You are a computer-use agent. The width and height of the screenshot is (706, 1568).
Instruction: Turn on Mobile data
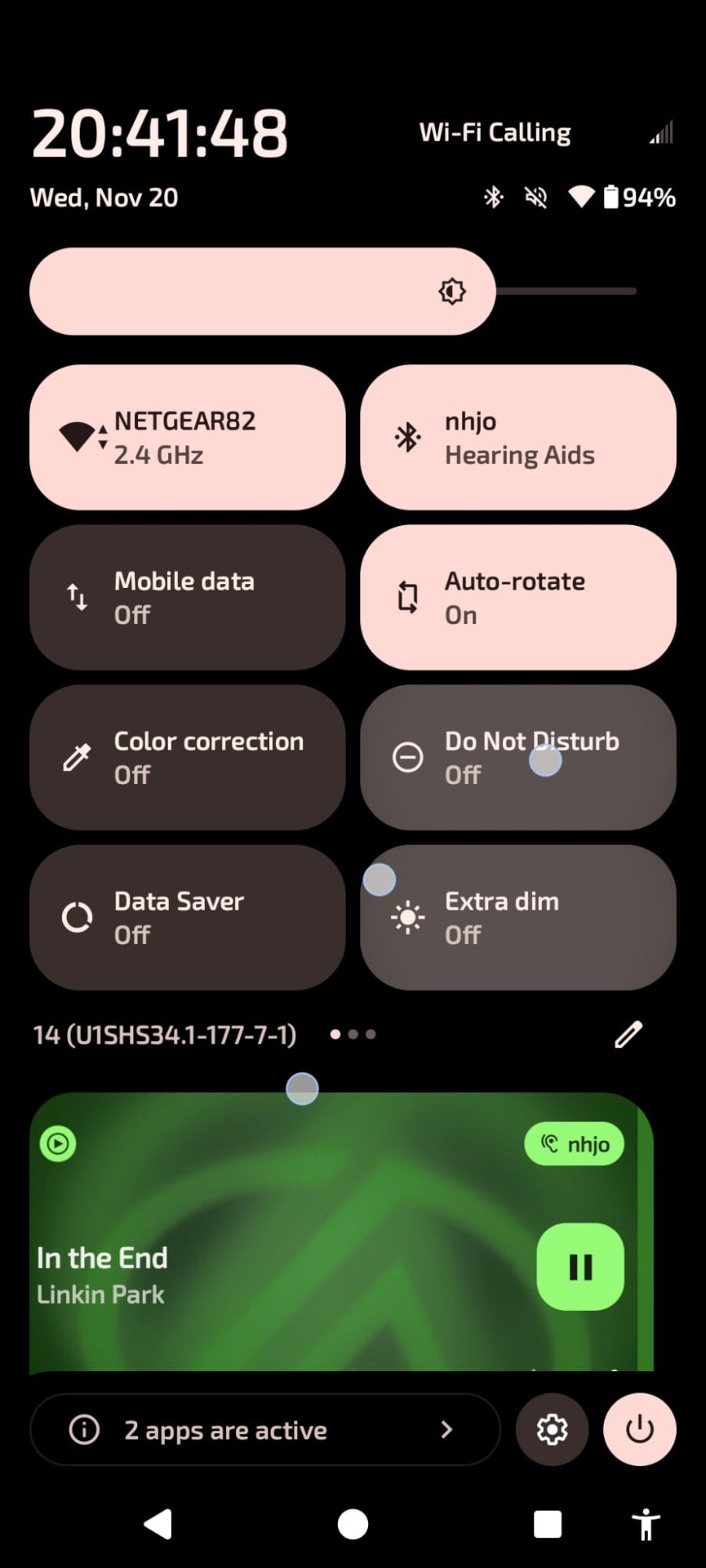[x=187, y=597]
